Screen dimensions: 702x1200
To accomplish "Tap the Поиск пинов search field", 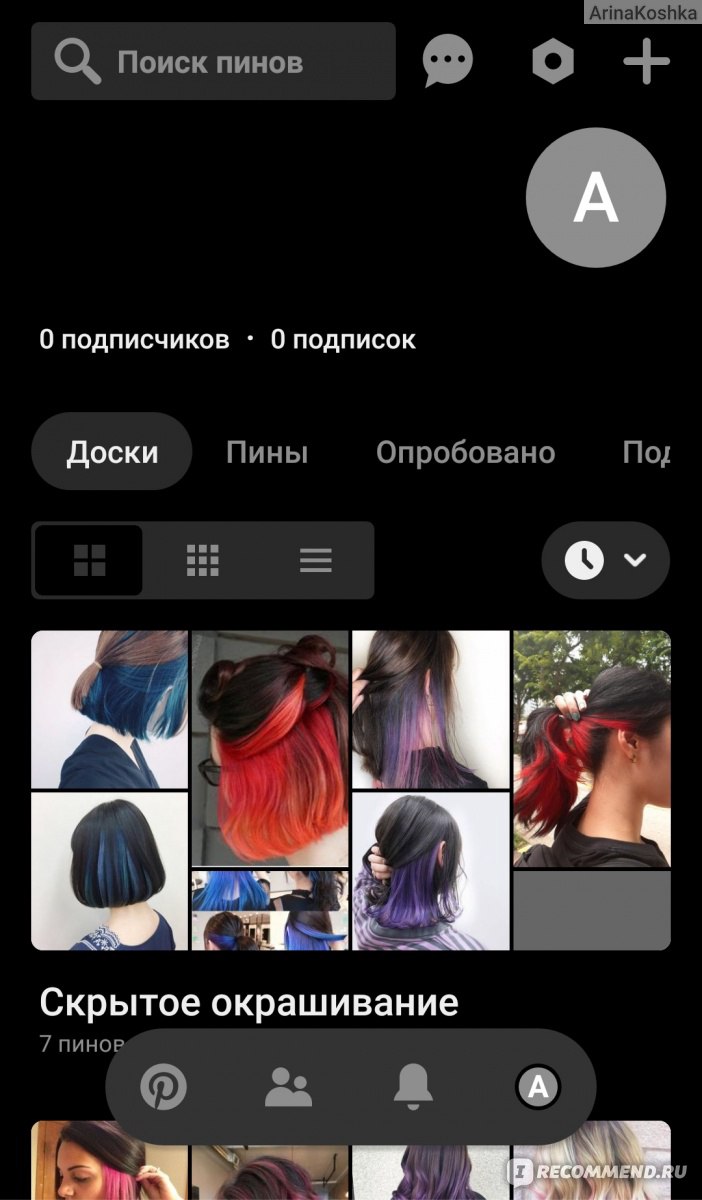I will coord(213,62).
